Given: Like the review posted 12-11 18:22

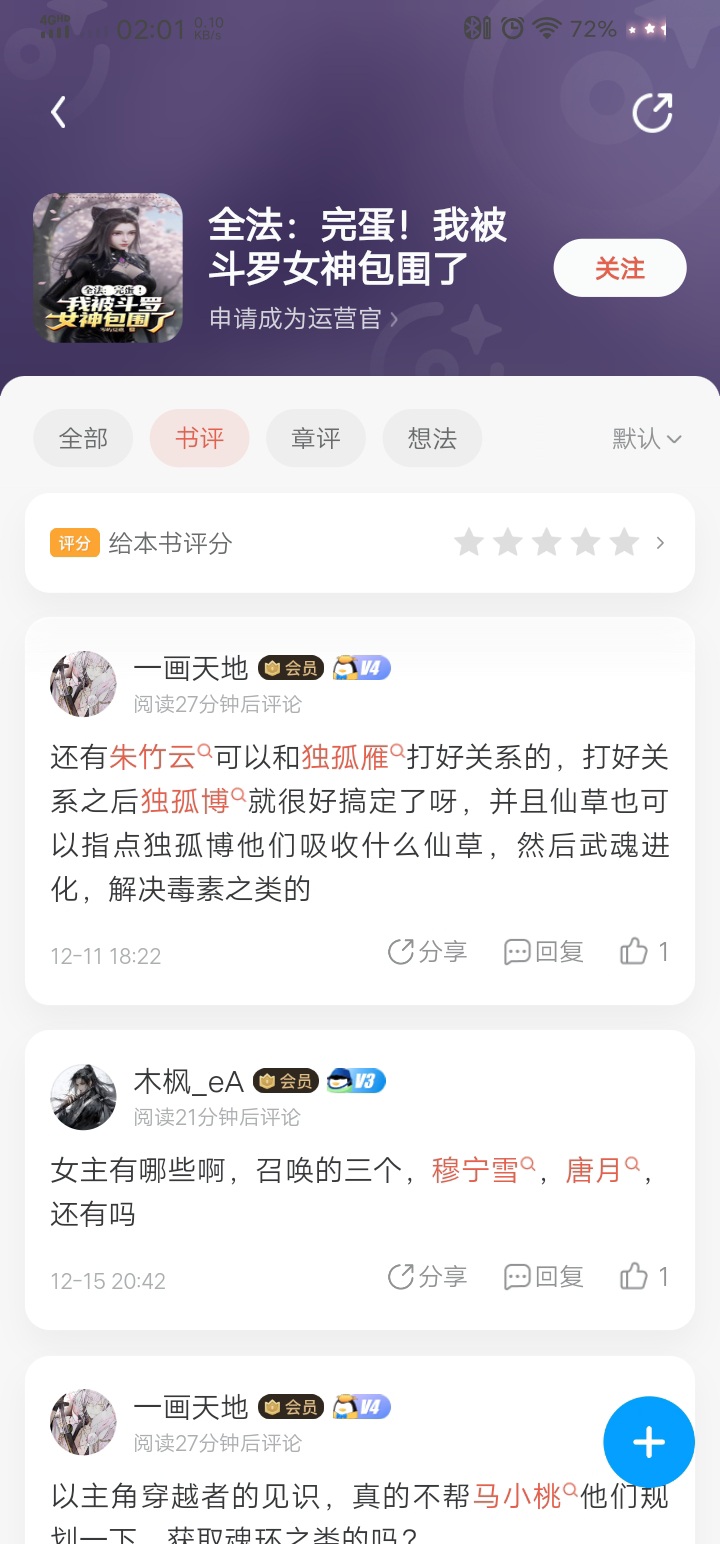Looking at the screenshot, I should (x=644, y=951).
